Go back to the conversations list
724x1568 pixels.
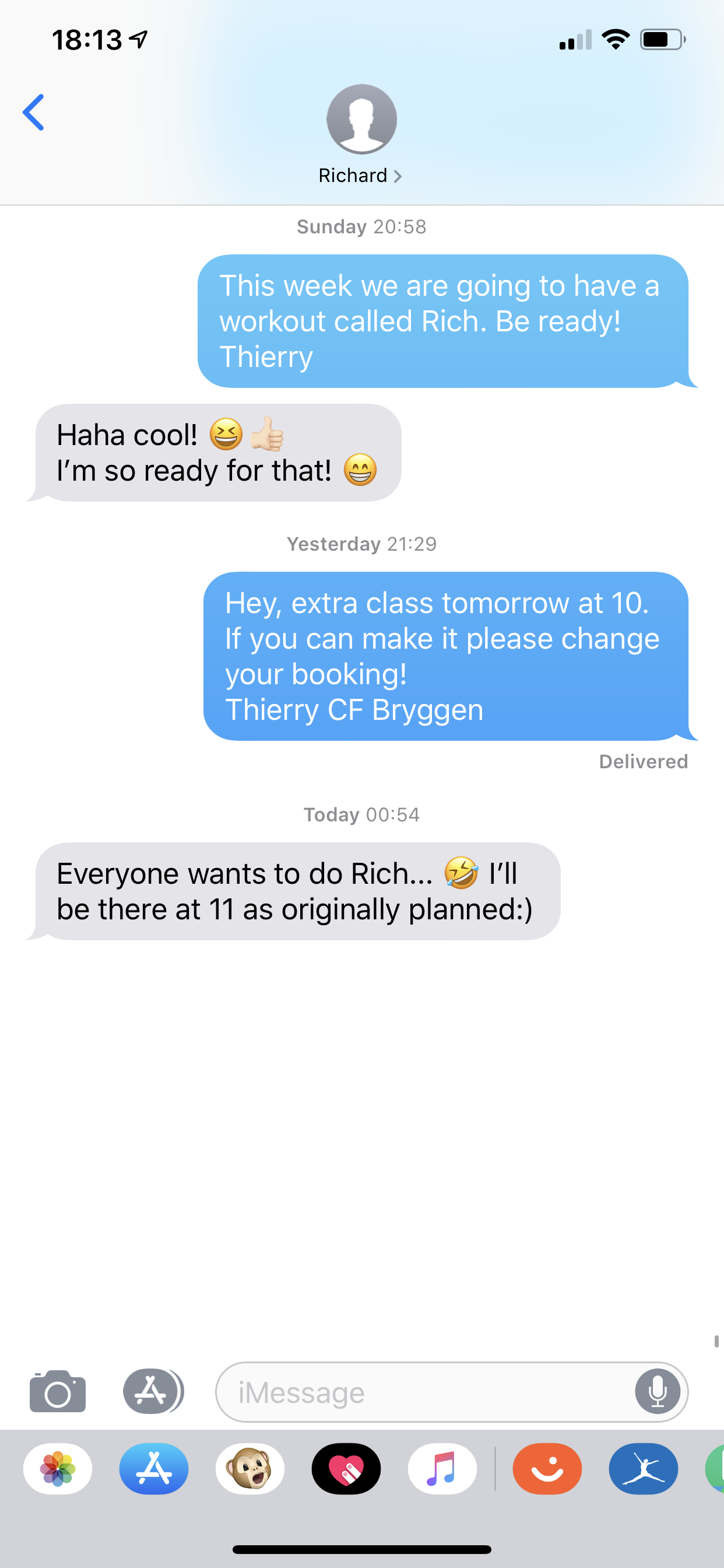[33, 113]
